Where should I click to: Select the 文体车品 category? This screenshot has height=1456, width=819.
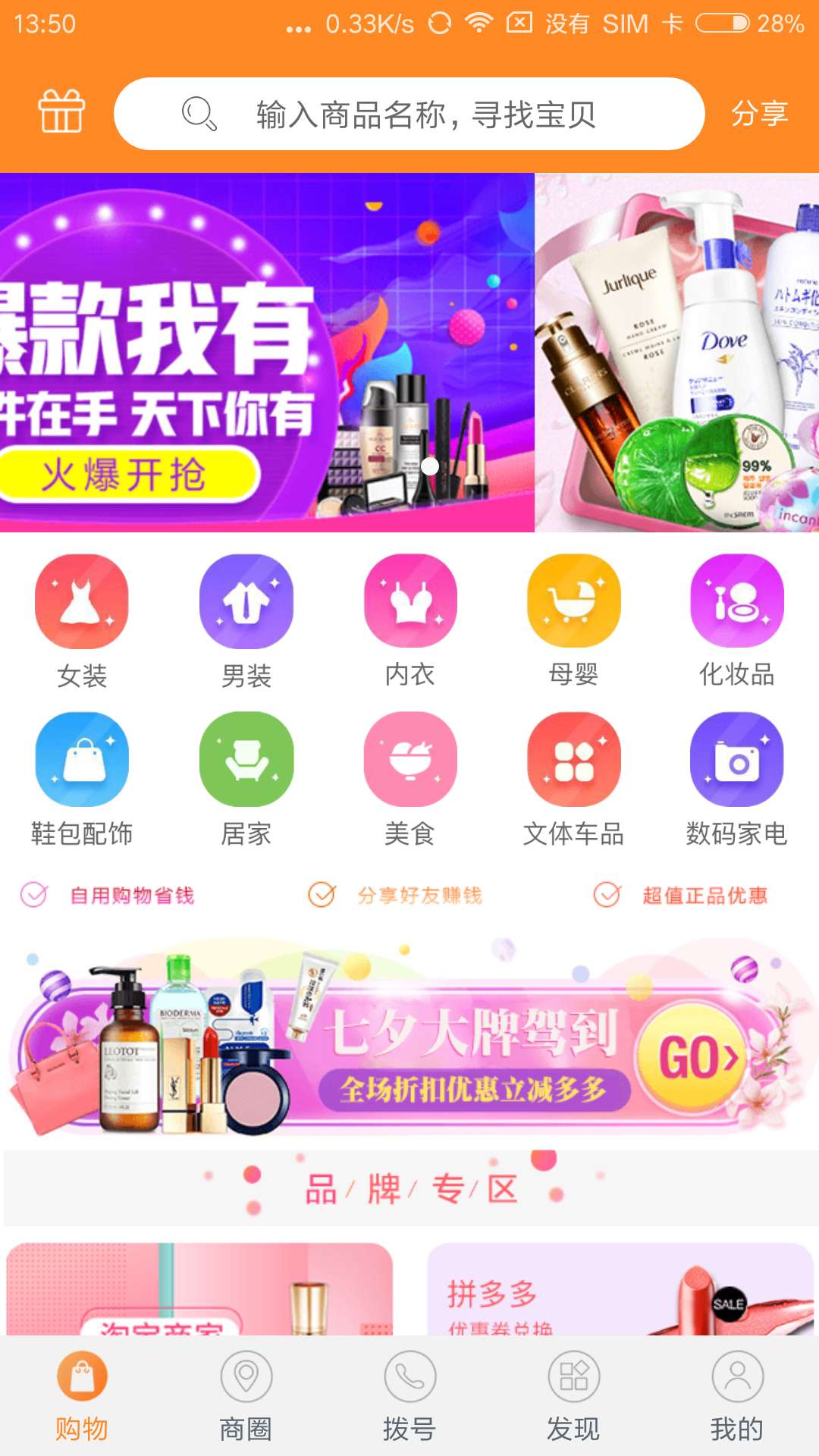tap(573, 779)
